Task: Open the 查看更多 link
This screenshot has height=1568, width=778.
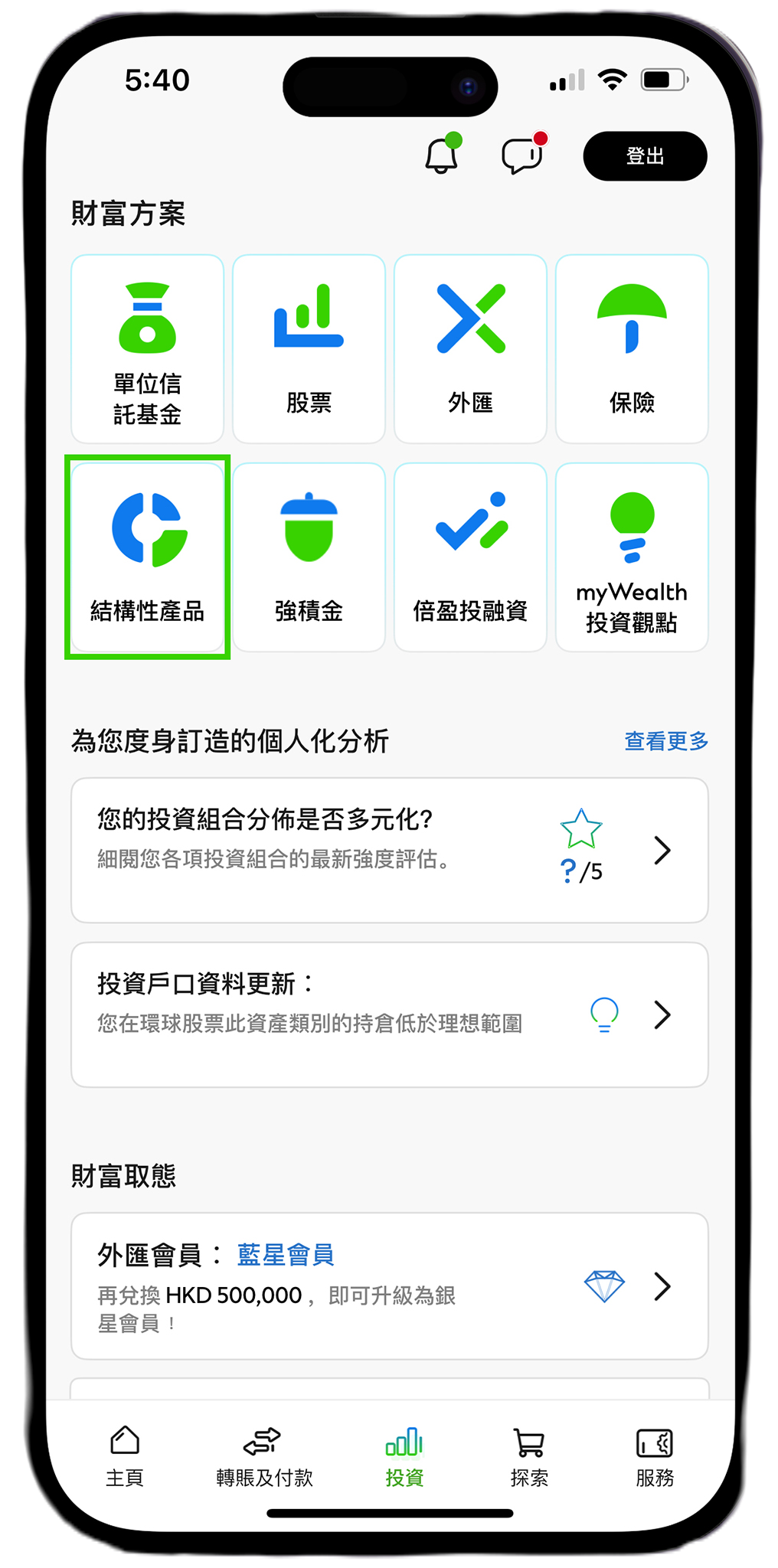Action: [x=666, y=741]
